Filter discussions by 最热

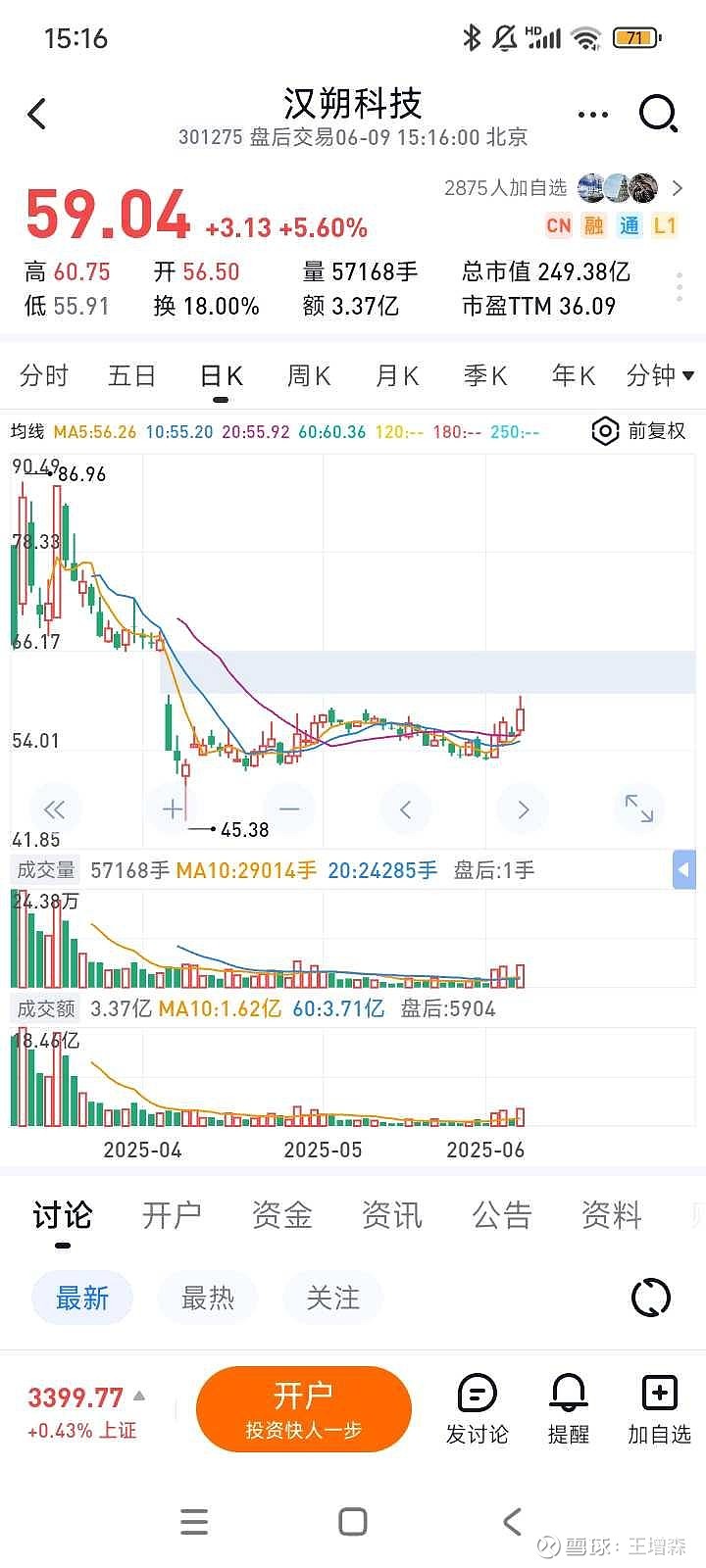(208, 1298)
